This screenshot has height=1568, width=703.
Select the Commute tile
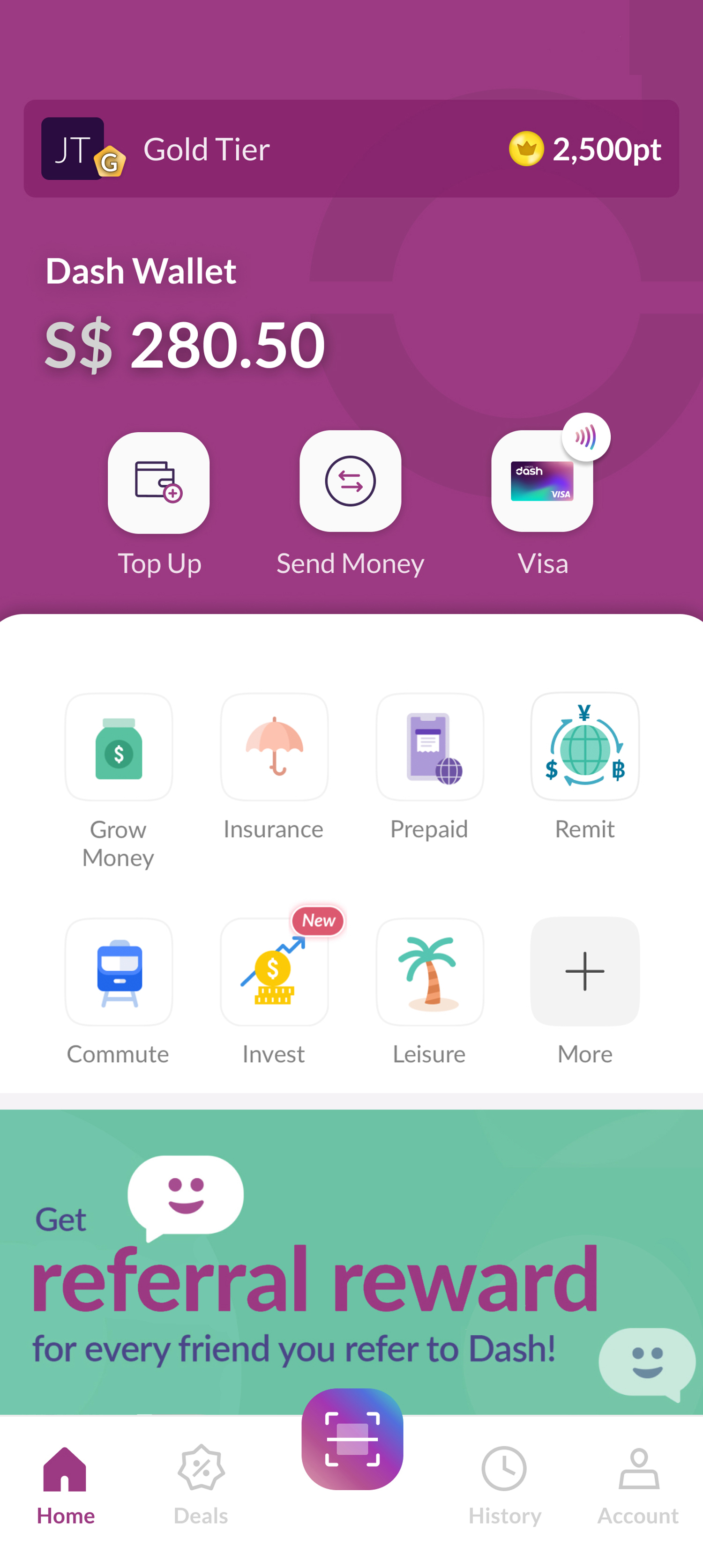click(x=119, y=972)
